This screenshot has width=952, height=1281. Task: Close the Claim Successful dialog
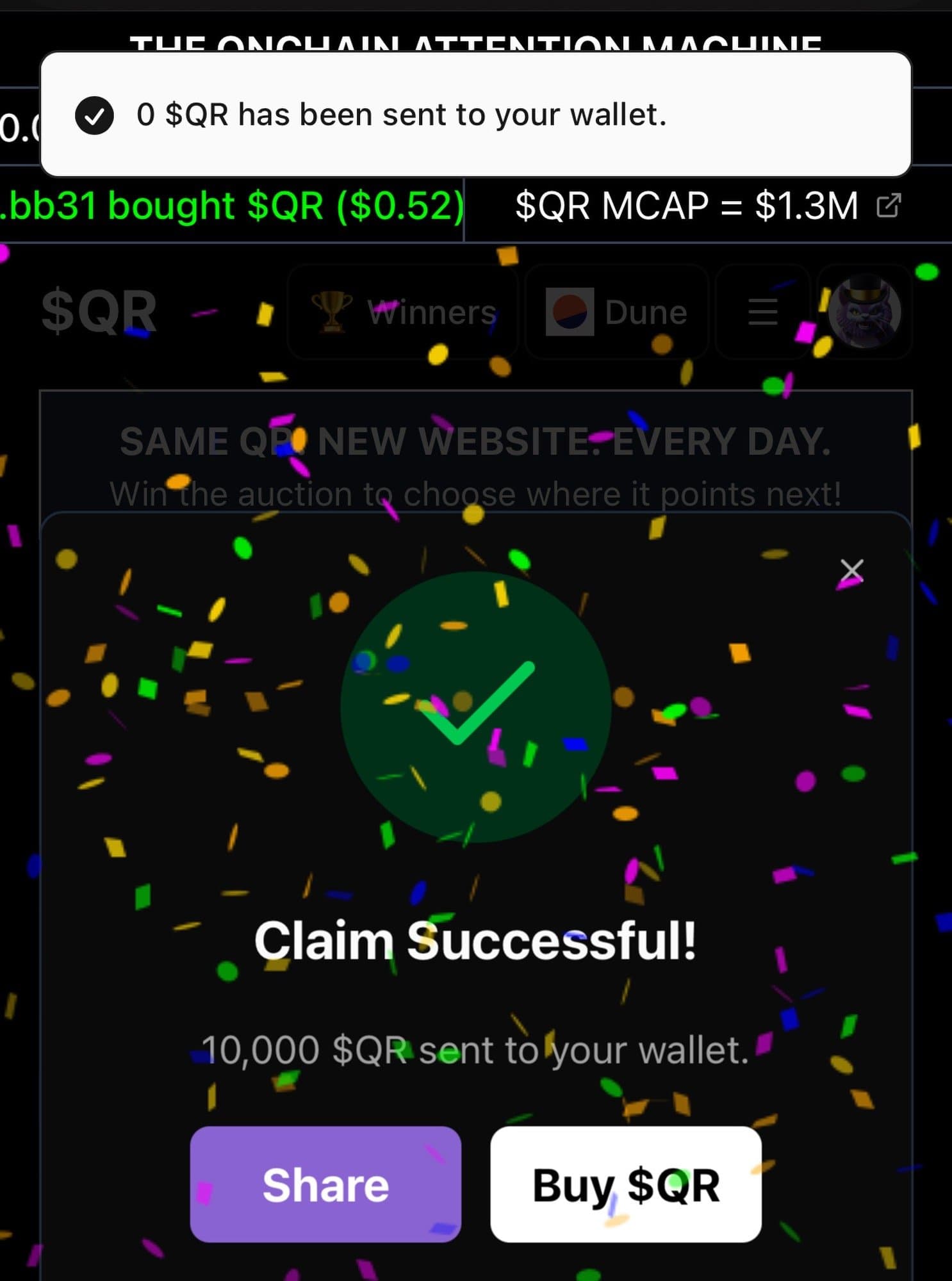(851, 570)
